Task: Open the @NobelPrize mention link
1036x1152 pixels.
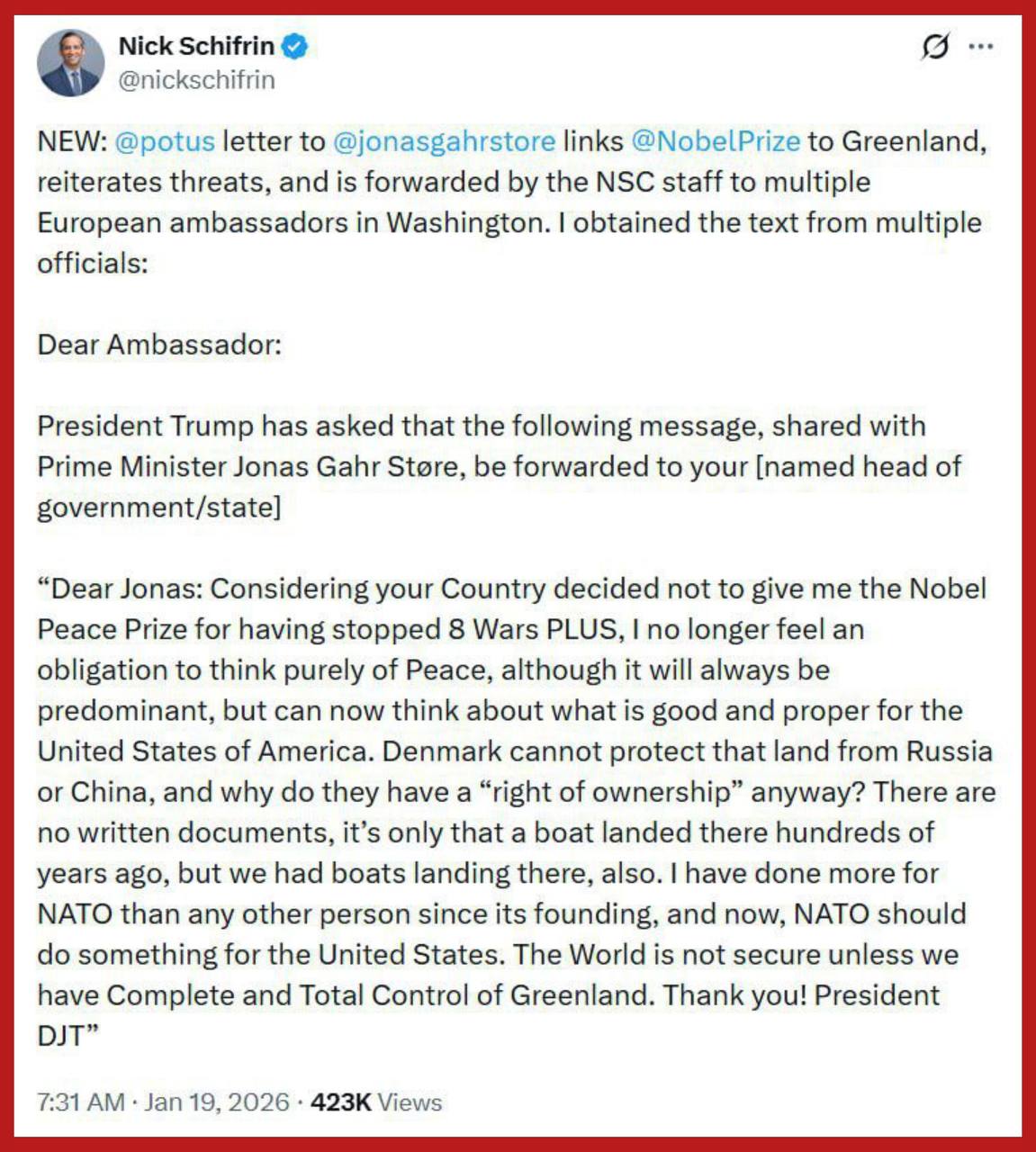Action: [716, 141]
